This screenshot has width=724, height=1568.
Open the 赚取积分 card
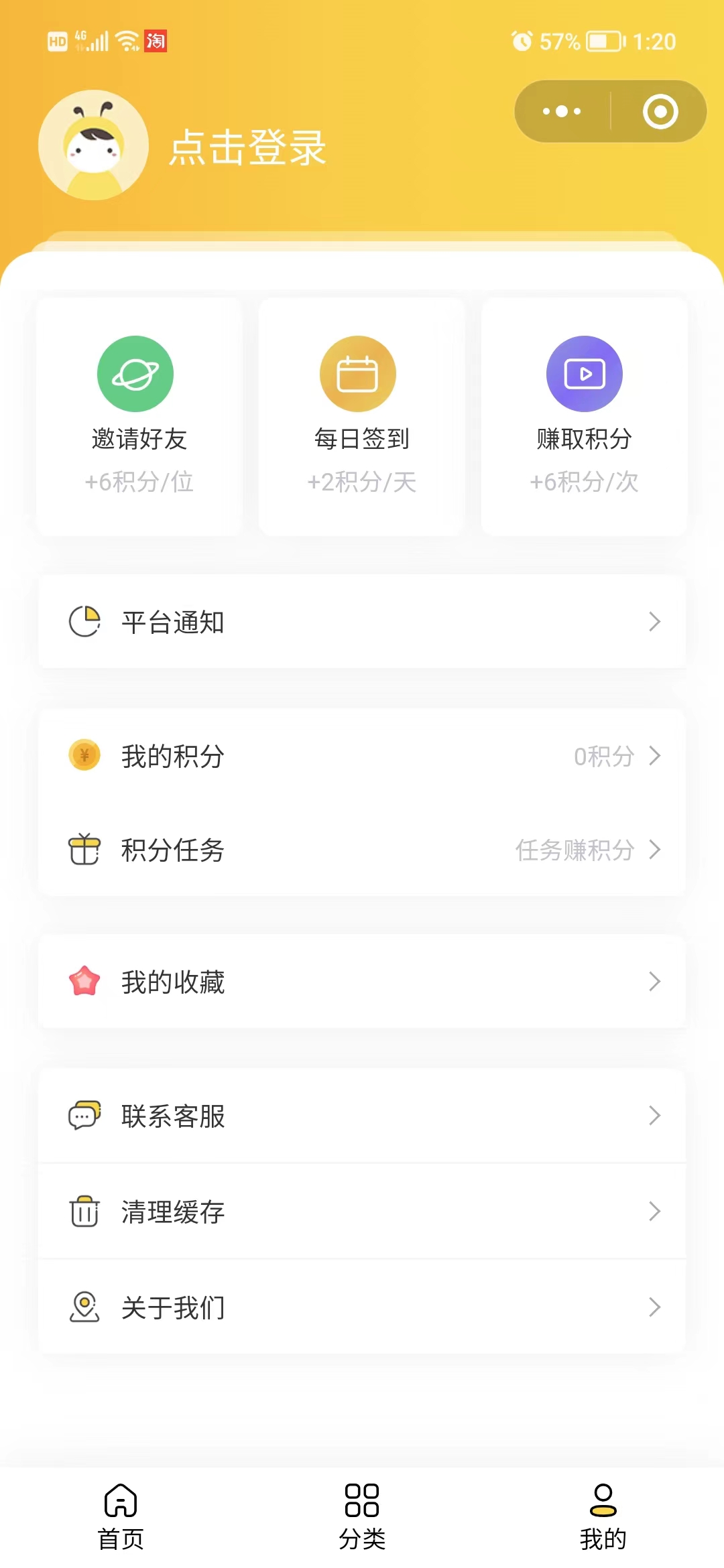point(584,417)
